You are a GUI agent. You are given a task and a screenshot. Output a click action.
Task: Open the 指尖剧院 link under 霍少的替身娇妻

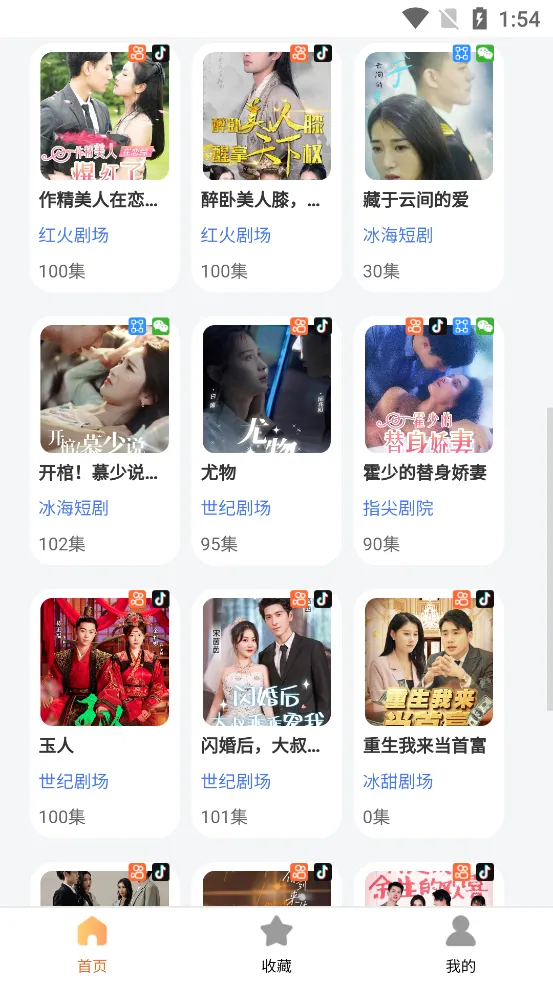[398, 508]
